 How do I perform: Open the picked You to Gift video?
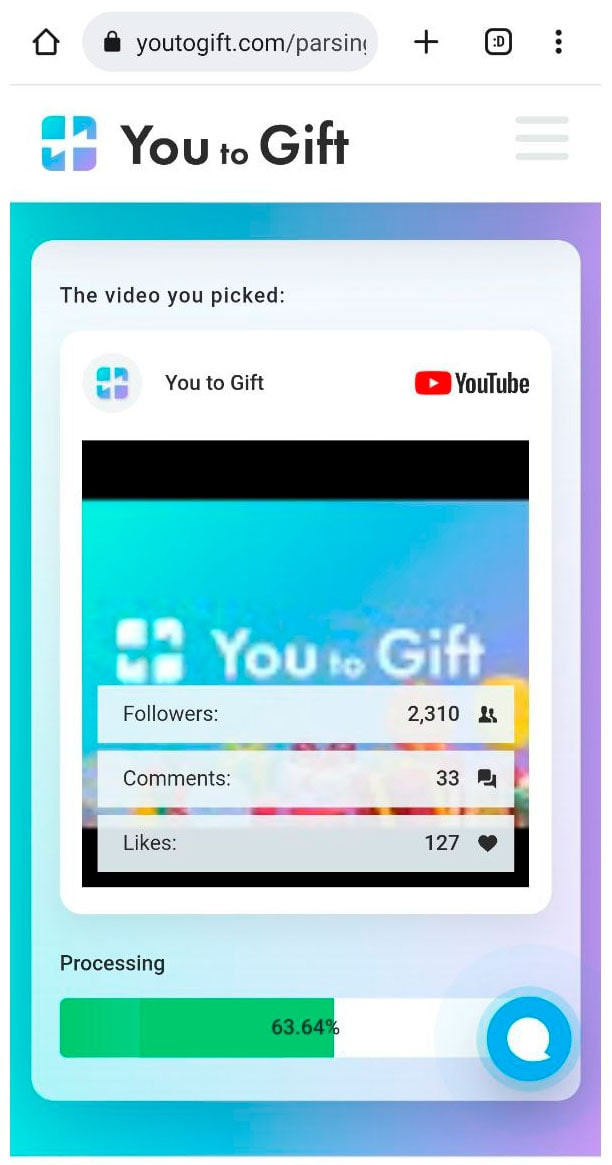(305, 570)
